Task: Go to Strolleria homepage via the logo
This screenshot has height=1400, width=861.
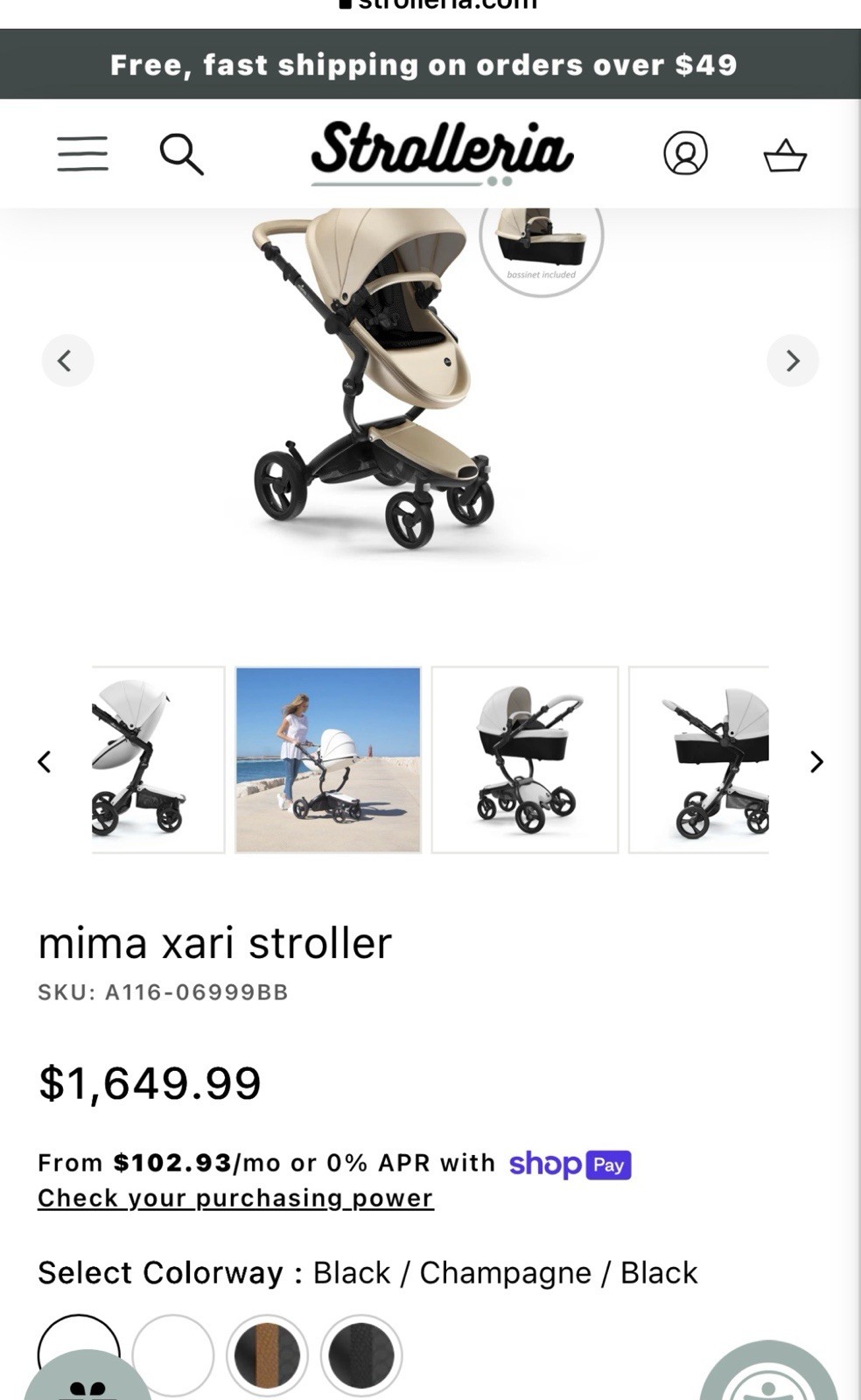Action: click(x=442, y=152)
